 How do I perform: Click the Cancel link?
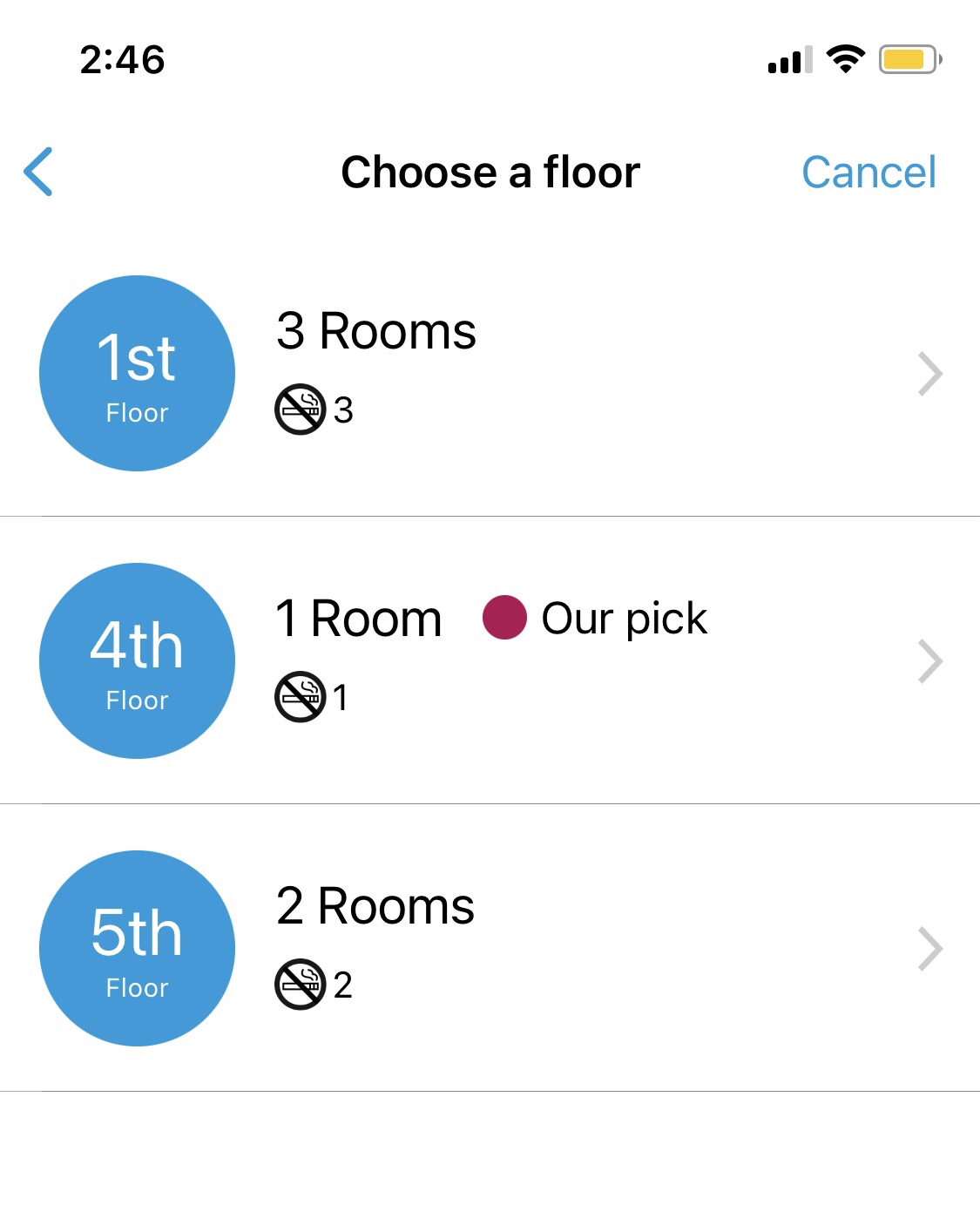pos(868,172)
